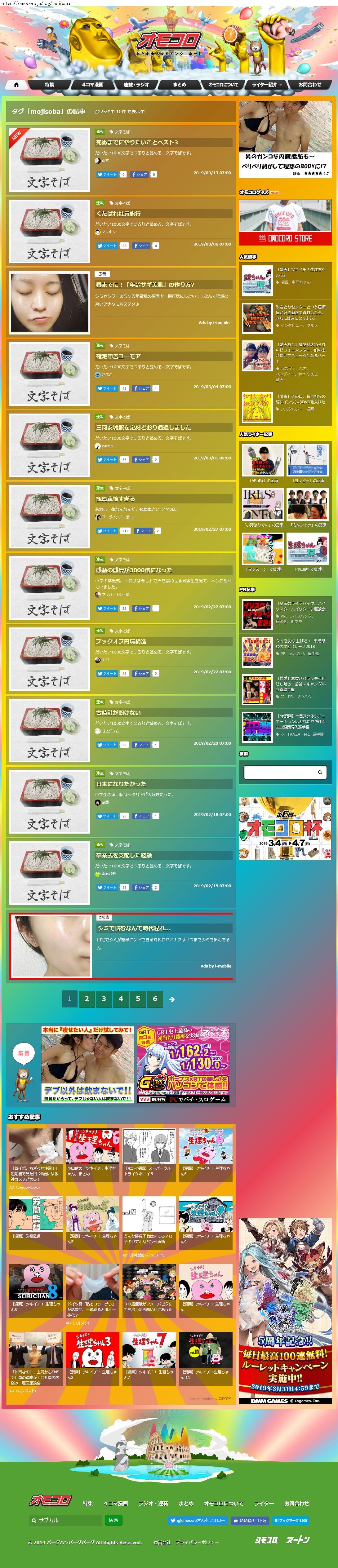Open the くたばれ社員旅行 article
This screenshot has height=1568, width=338.
click(x=119, y=214)
